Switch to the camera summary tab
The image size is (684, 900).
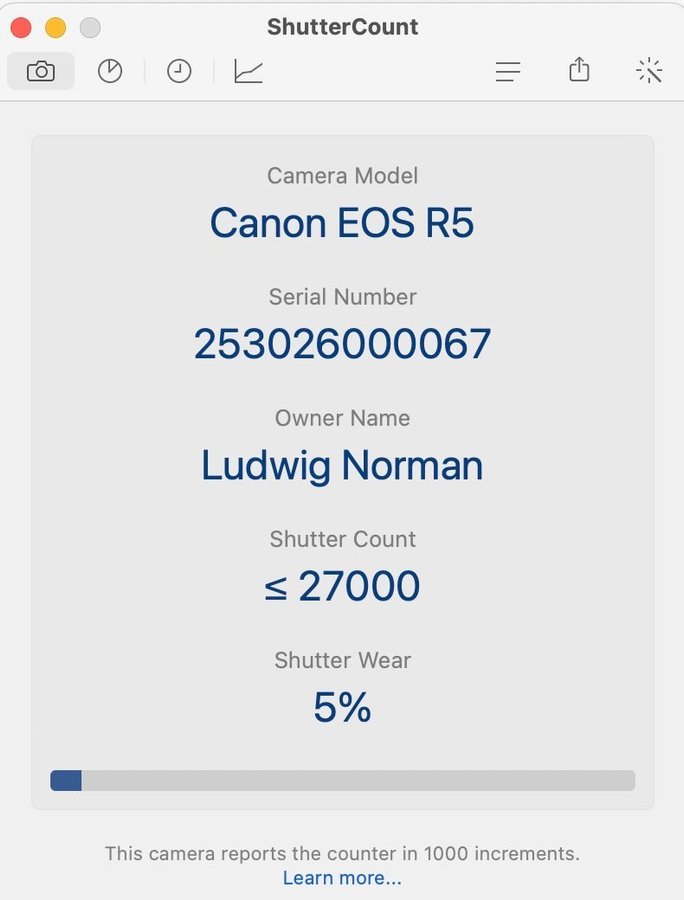click(41, 71)
